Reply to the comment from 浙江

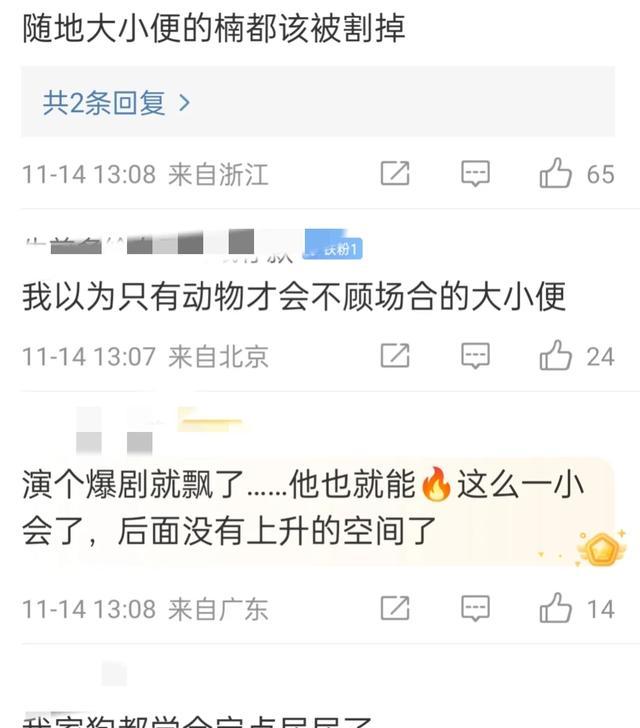pos(475,174)
